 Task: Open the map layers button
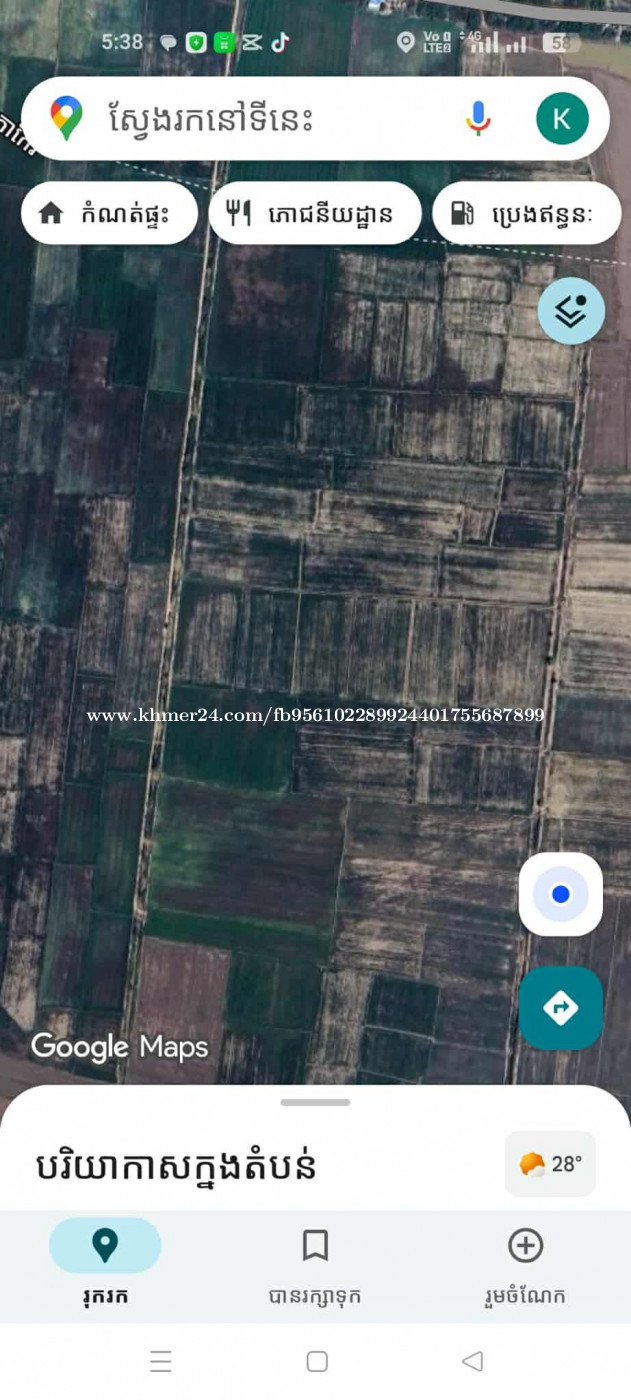click(x=571, y=311)
